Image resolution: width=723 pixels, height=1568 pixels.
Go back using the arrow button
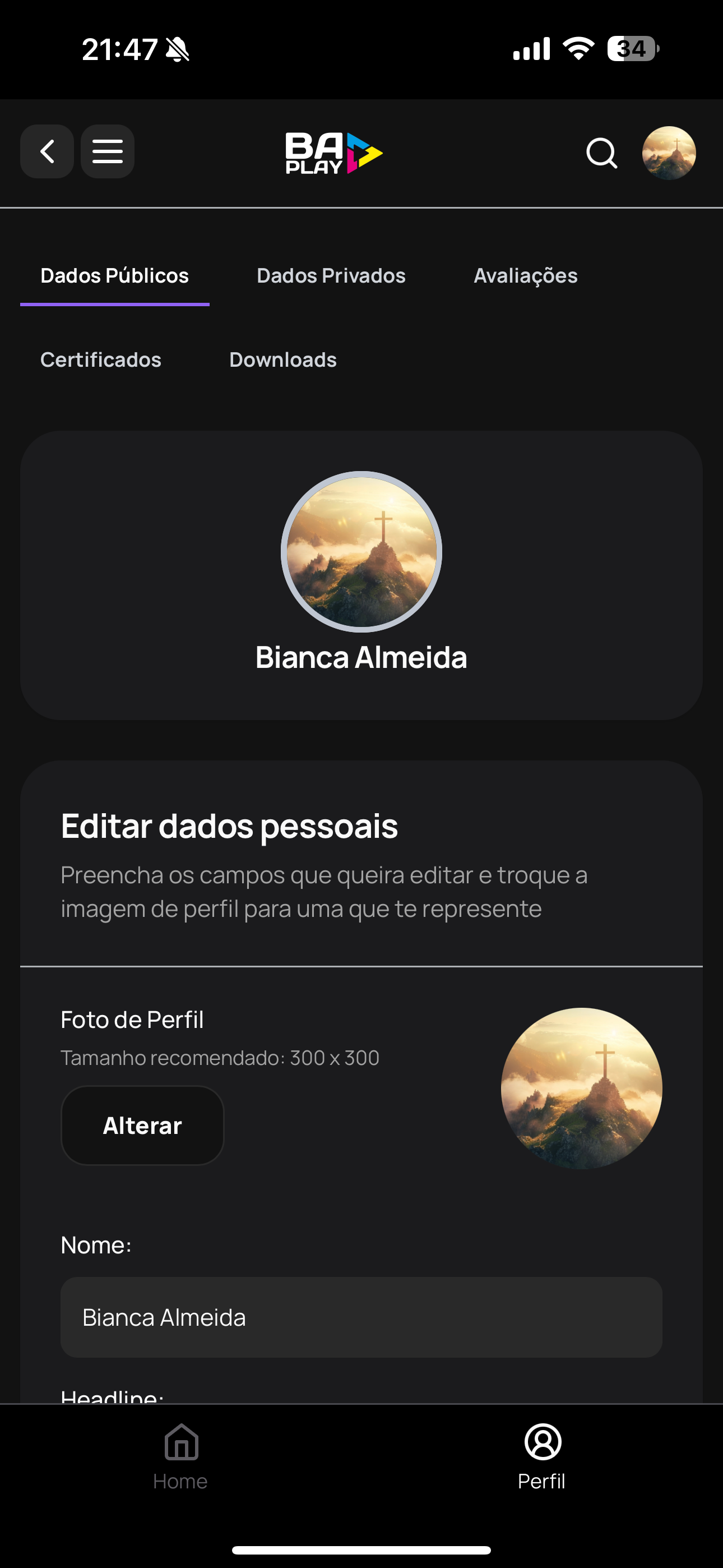(47, 151)
